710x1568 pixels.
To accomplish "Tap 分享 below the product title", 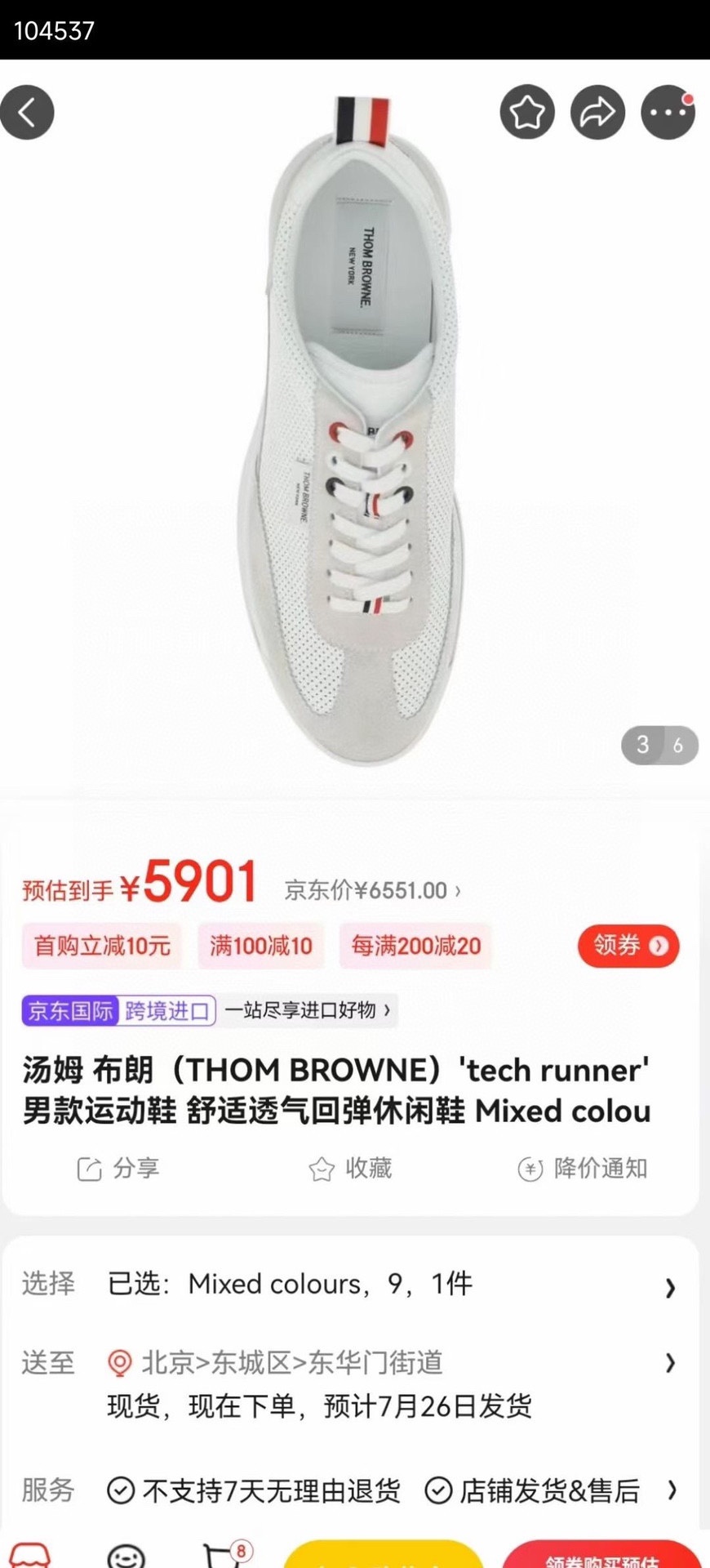I will click(x=119, y=1169).
